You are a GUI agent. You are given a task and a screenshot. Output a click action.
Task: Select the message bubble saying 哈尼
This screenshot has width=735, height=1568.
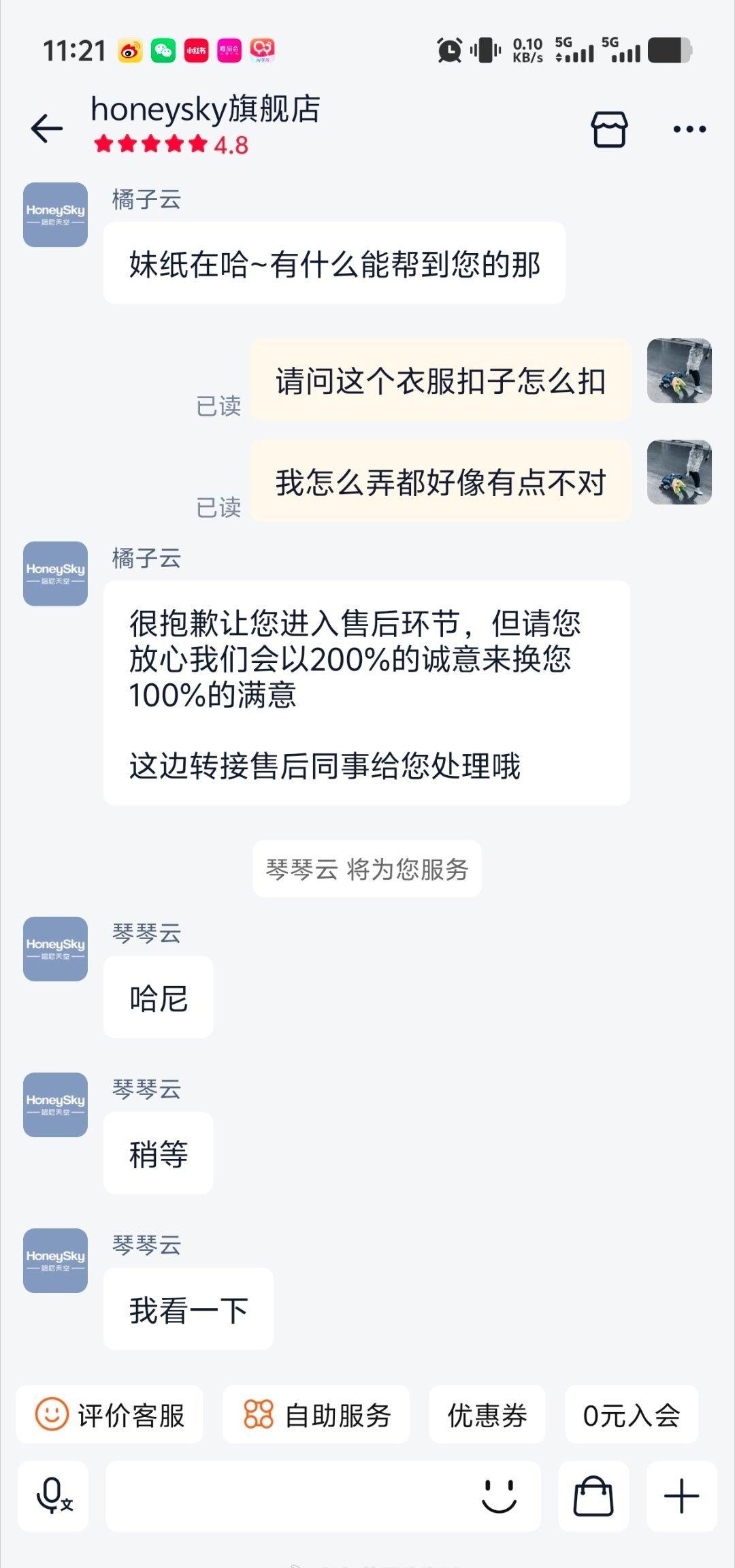coord(158,996)
